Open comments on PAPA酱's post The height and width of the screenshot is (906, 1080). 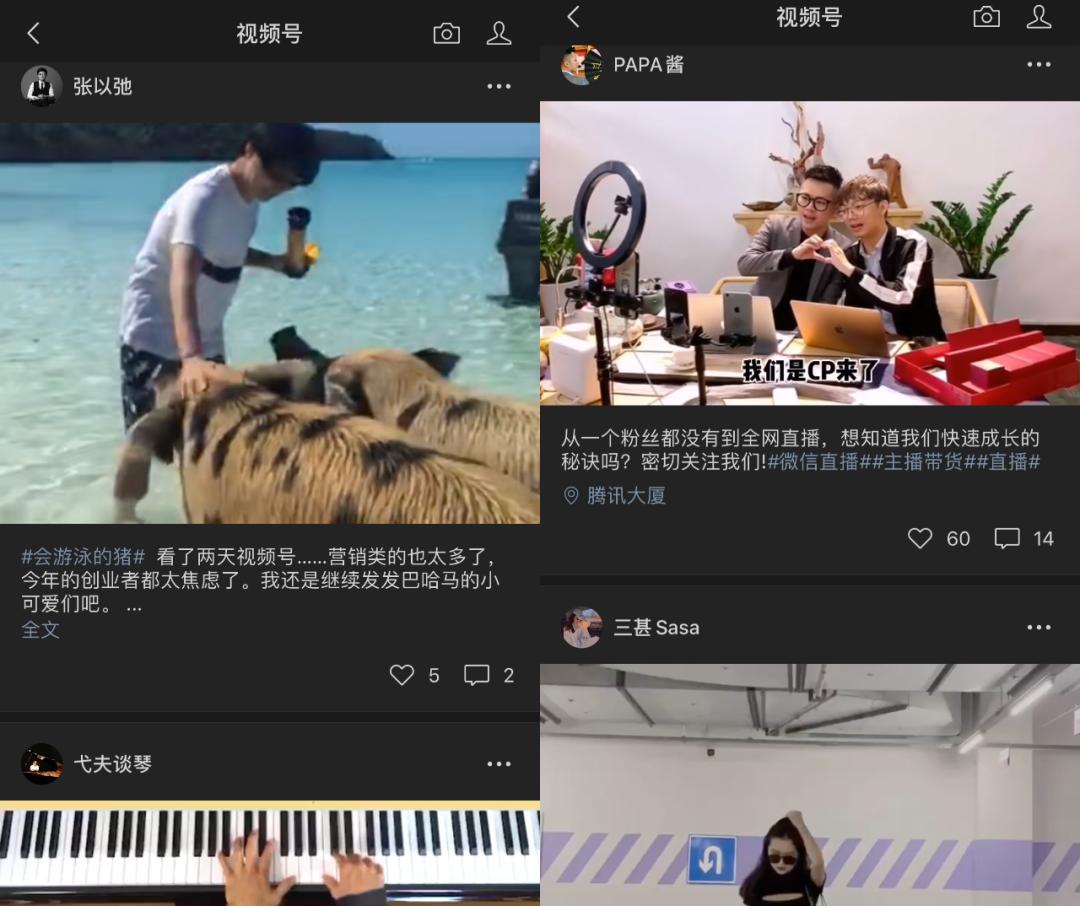(x=1007, y=539)
